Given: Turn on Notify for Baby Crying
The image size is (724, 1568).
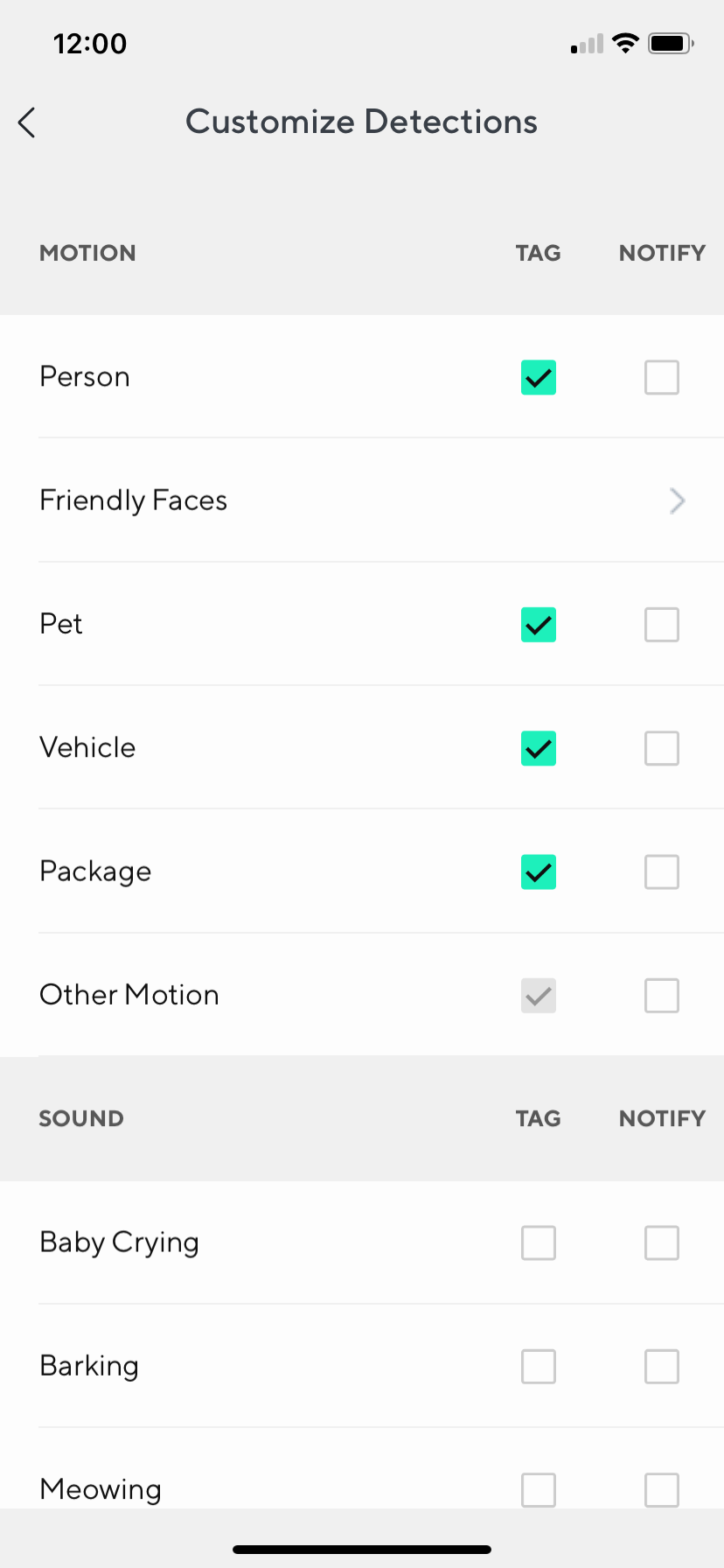Looking at the screenshot, I should click(x=661, y=1242).
